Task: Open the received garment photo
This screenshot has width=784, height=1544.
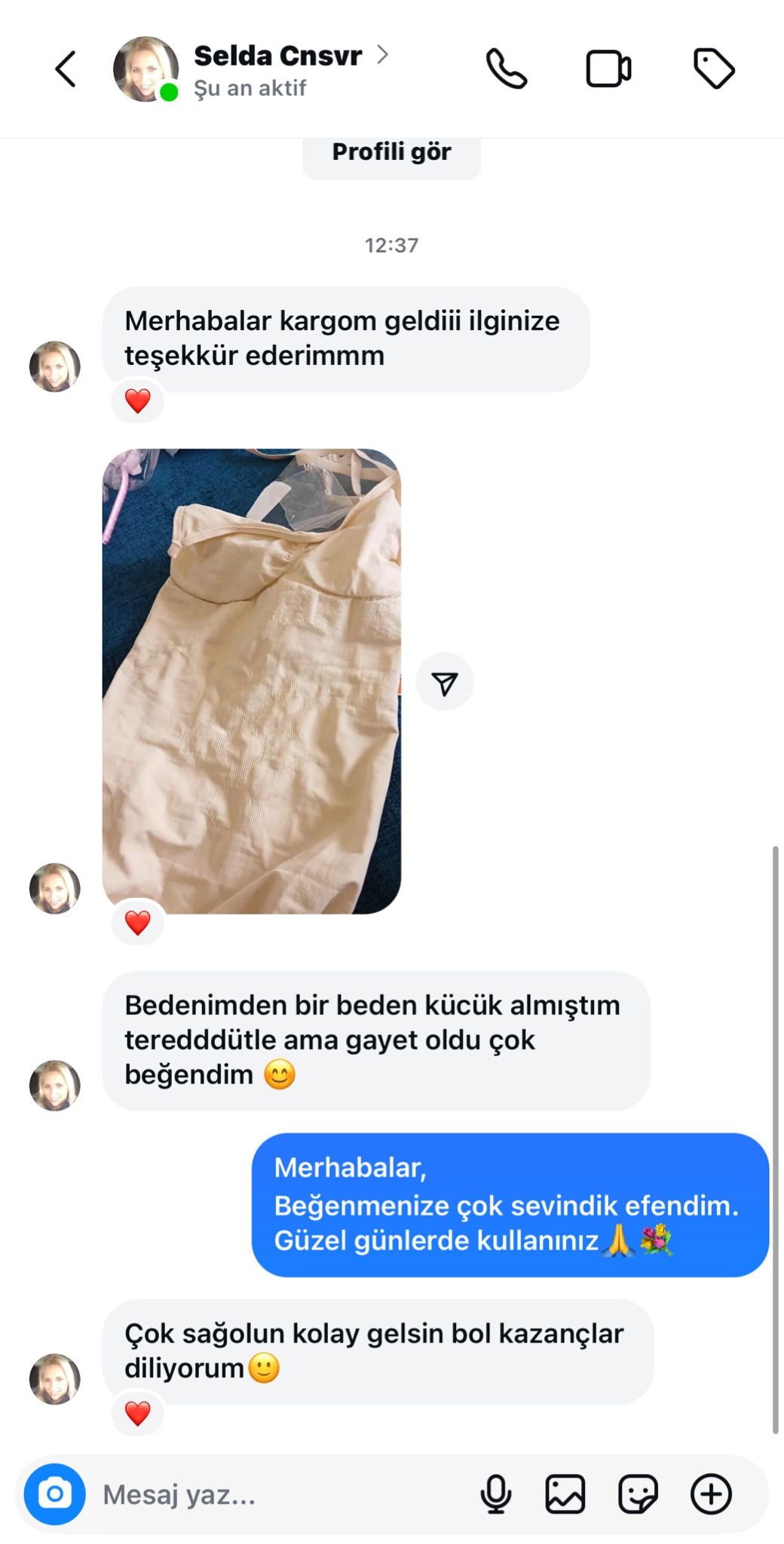Action: point(252,681)
